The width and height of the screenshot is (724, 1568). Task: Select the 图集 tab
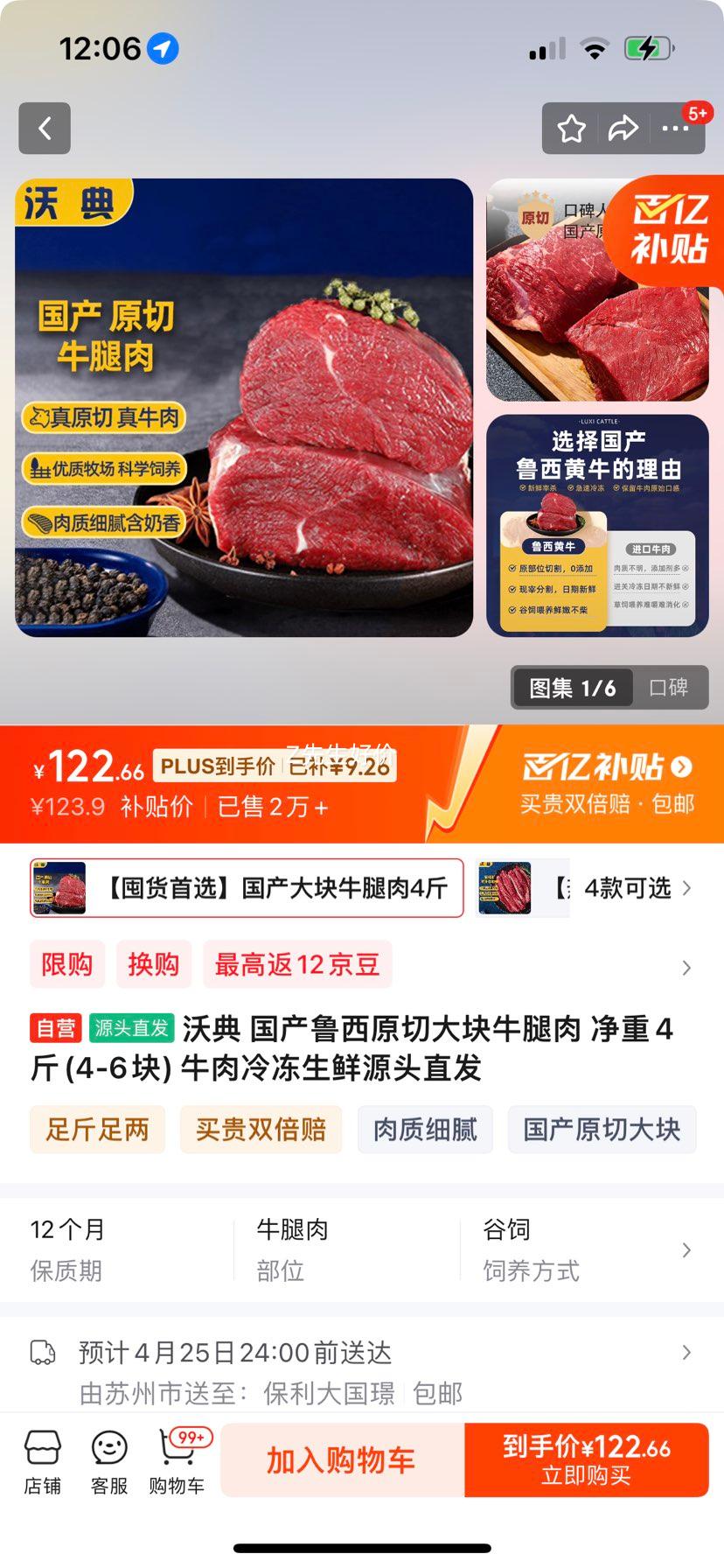pyautogui.click(x=572, y=688)
